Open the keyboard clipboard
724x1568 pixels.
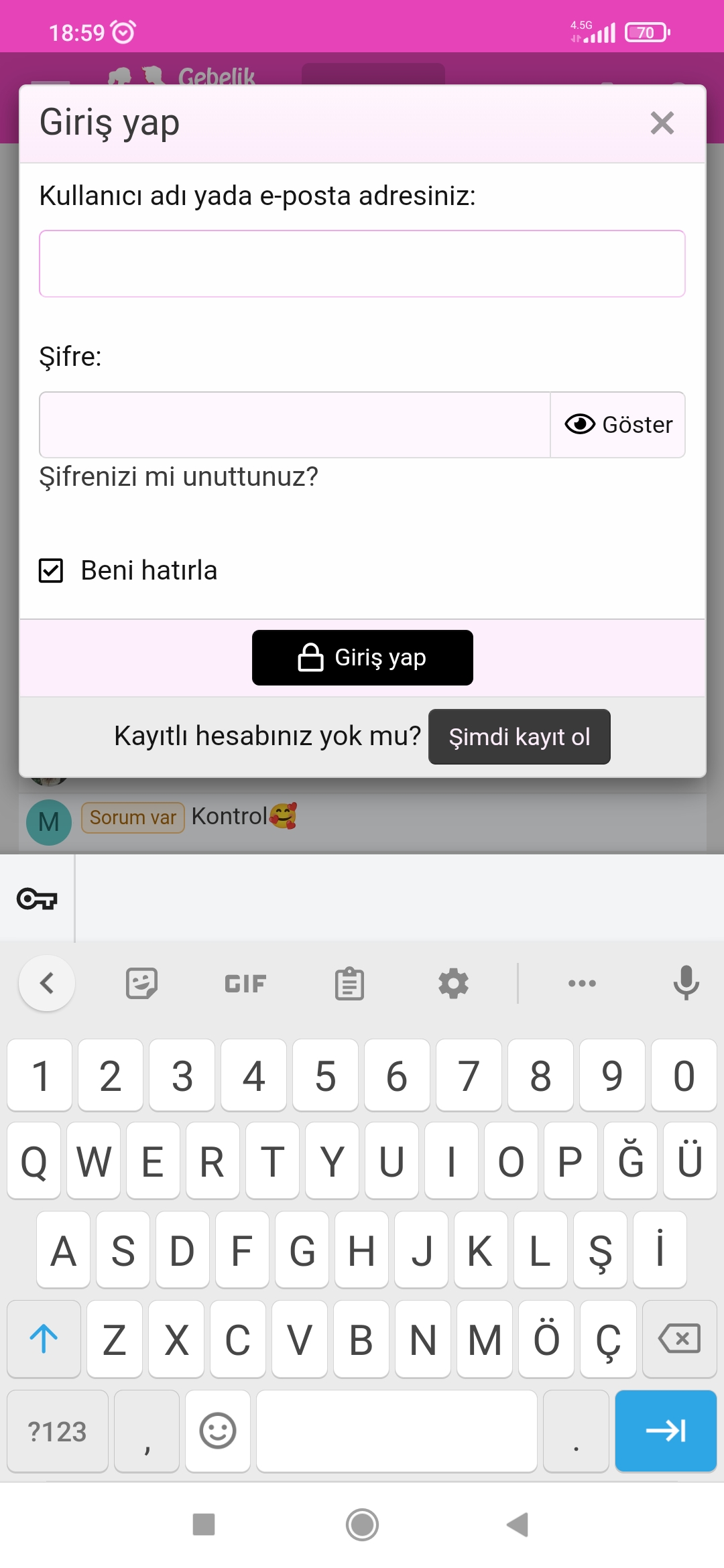tap(349, 984)
